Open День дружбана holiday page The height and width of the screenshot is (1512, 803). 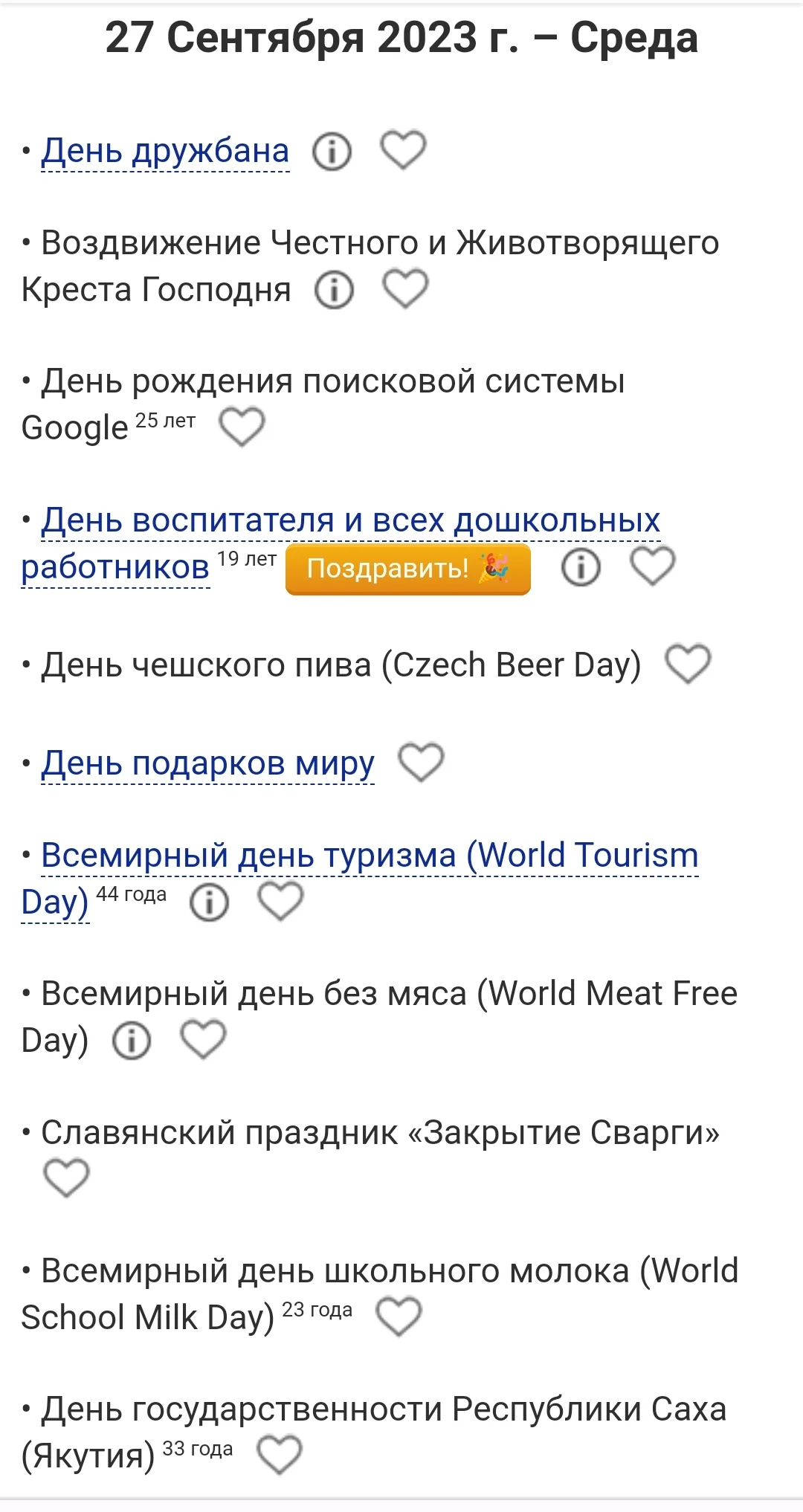coord(165,151)
